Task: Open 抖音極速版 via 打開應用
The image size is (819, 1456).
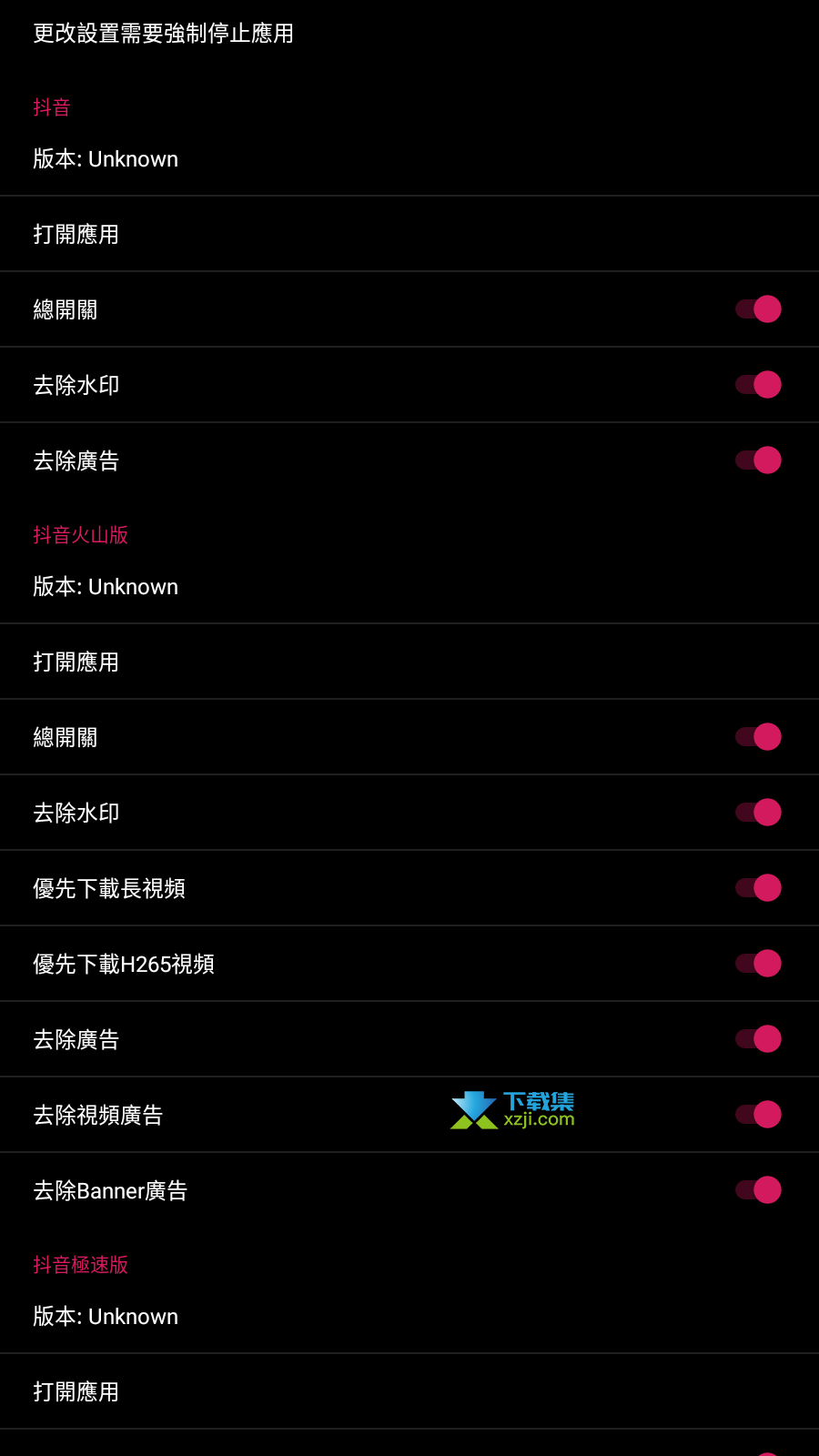Action: (x=76, y=1391)
